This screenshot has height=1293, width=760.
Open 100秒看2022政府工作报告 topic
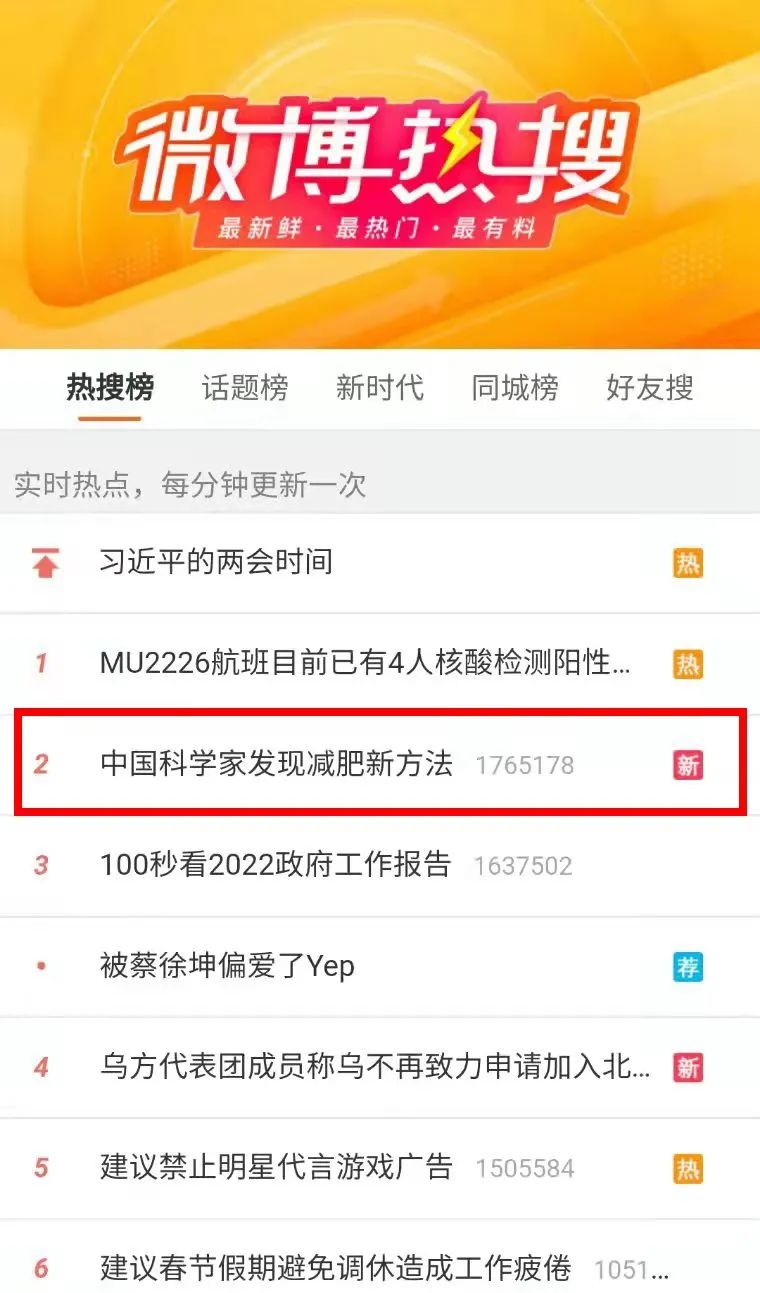point(276,865)
